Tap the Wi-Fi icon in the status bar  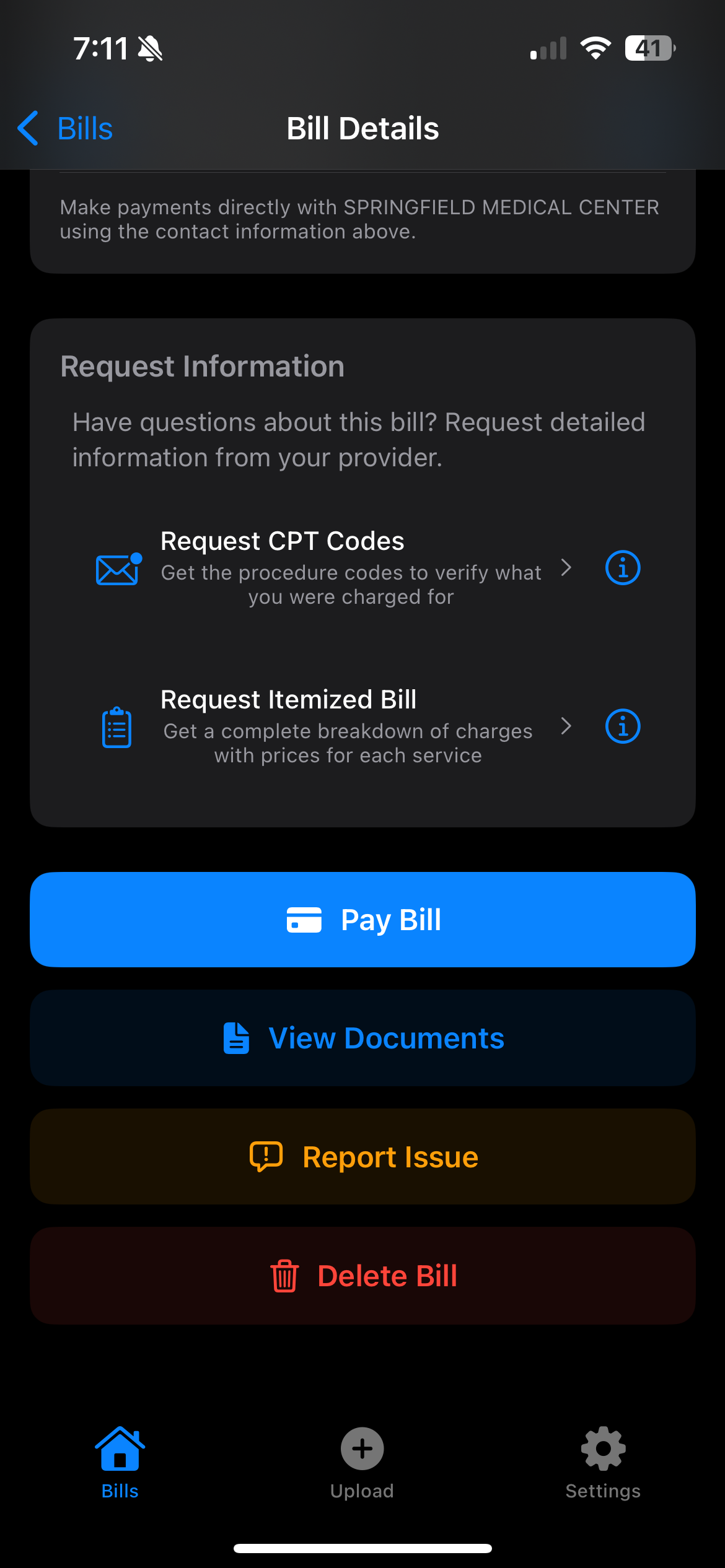(596, 48)
